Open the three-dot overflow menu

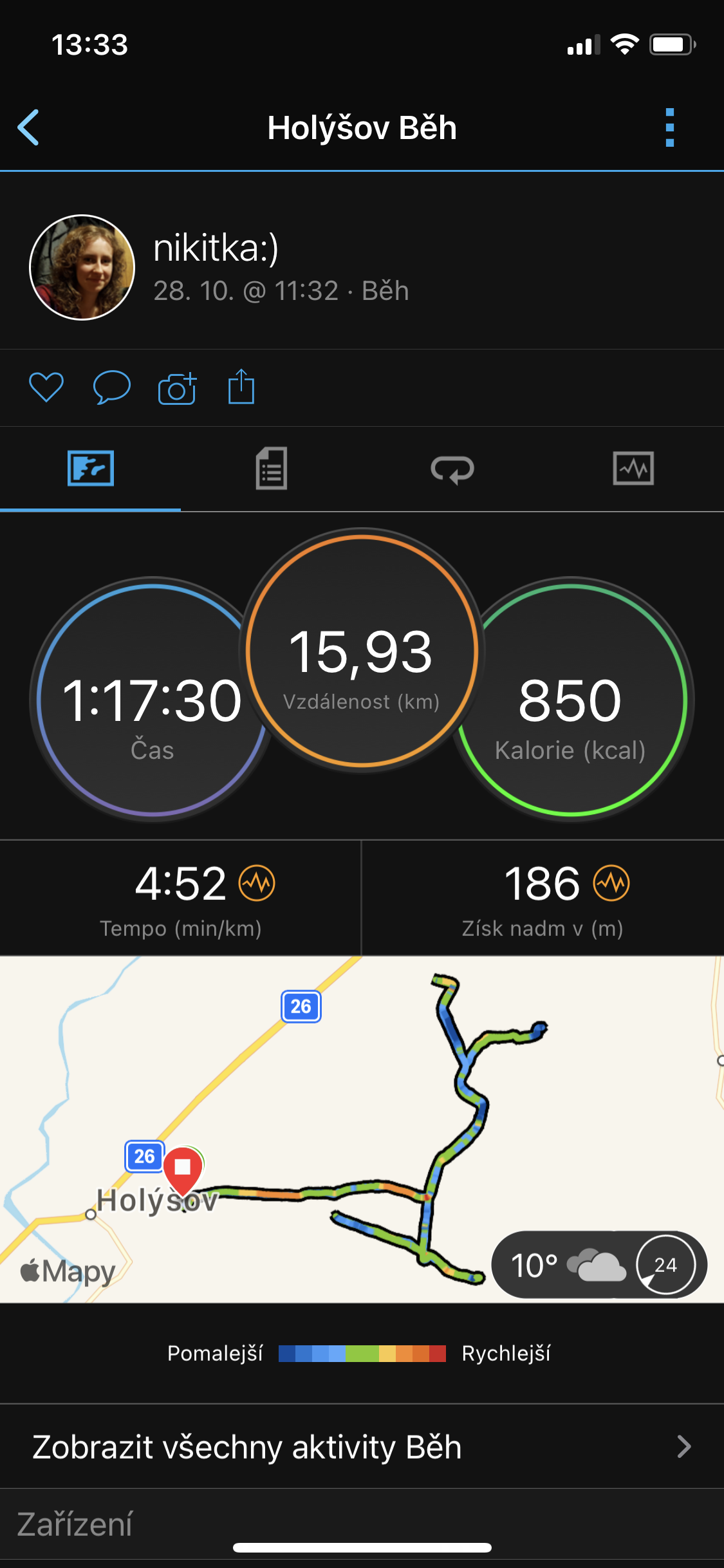[x=670, y=127]
